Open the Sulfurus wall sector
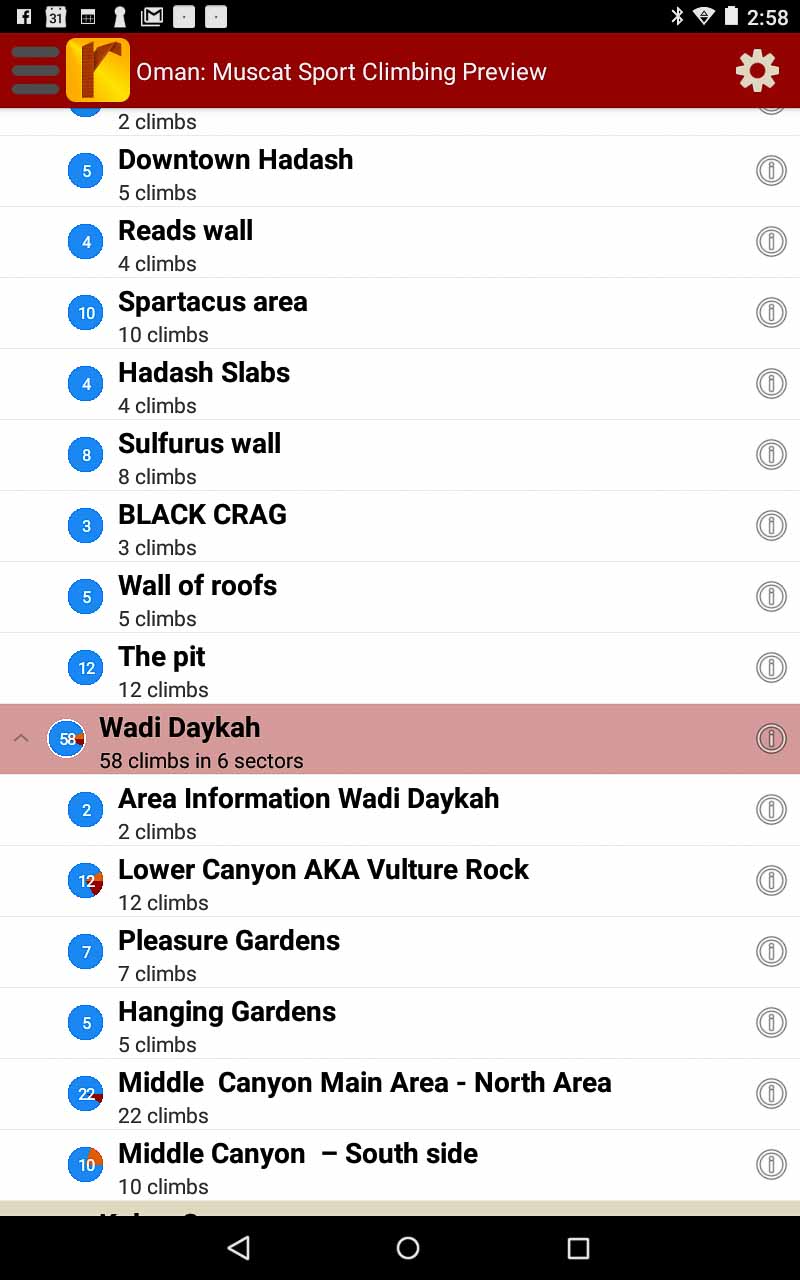Image resolution: width=800 pixels, height=1280 pixels. click(x=200, y=456)
